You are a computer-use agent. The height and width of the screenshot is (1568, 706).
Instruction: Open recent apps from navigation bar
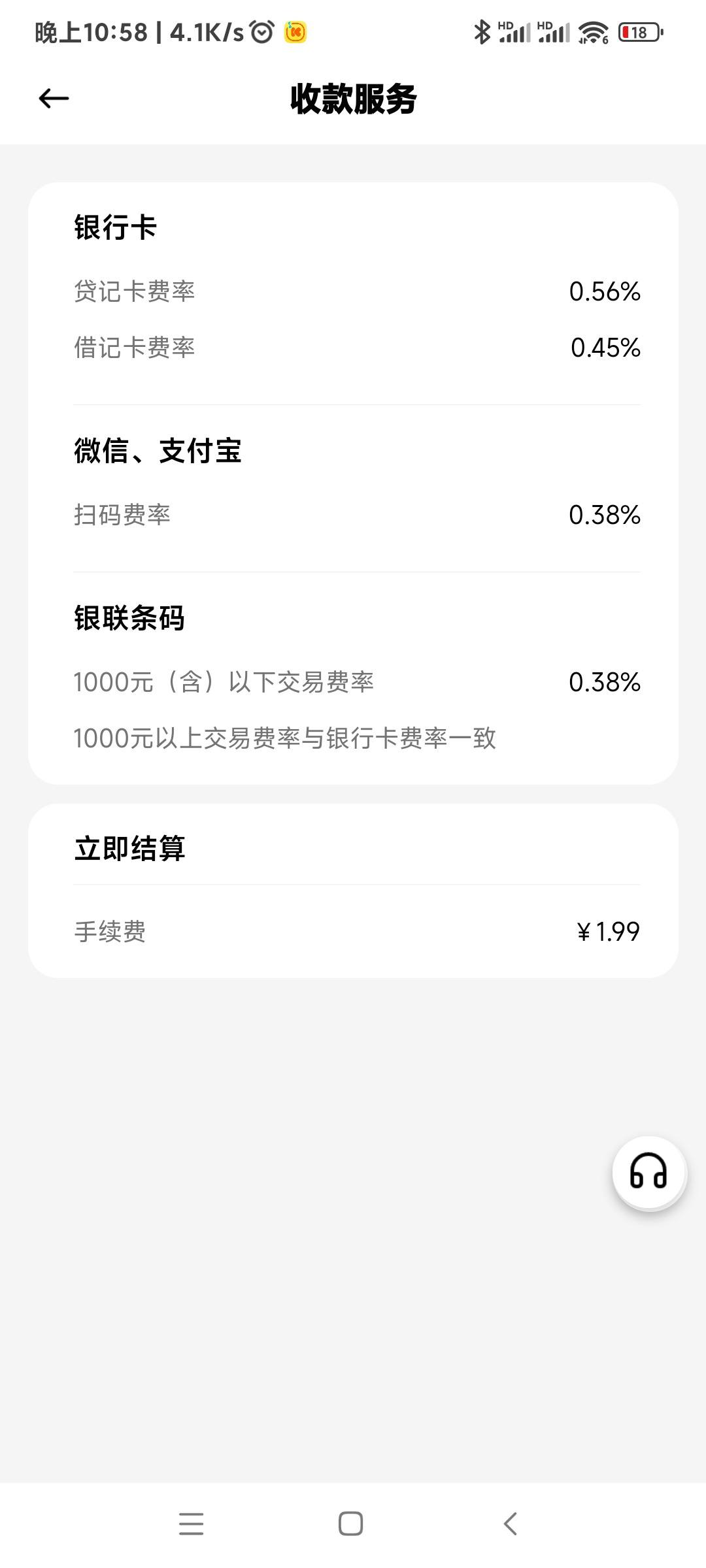point(191,1524)
